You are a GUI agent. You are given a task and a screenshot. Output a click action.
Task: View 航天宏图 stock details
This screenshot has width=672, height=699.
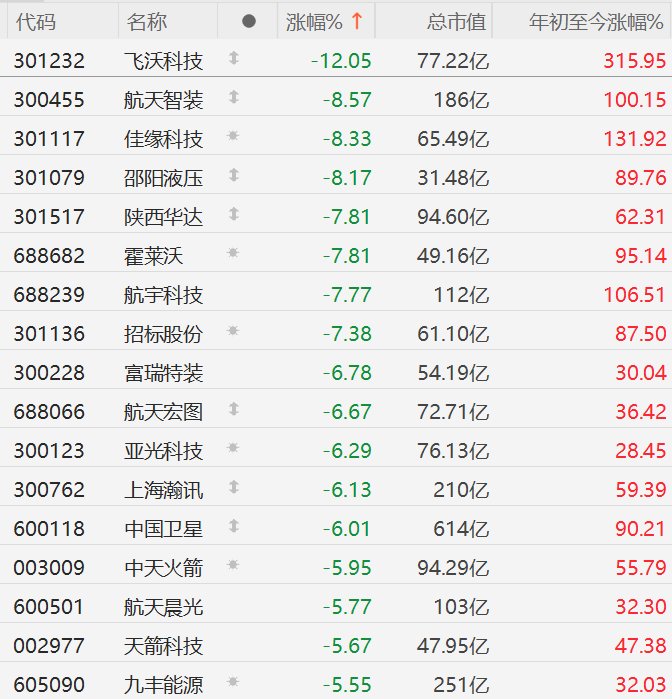pos(164,412)
